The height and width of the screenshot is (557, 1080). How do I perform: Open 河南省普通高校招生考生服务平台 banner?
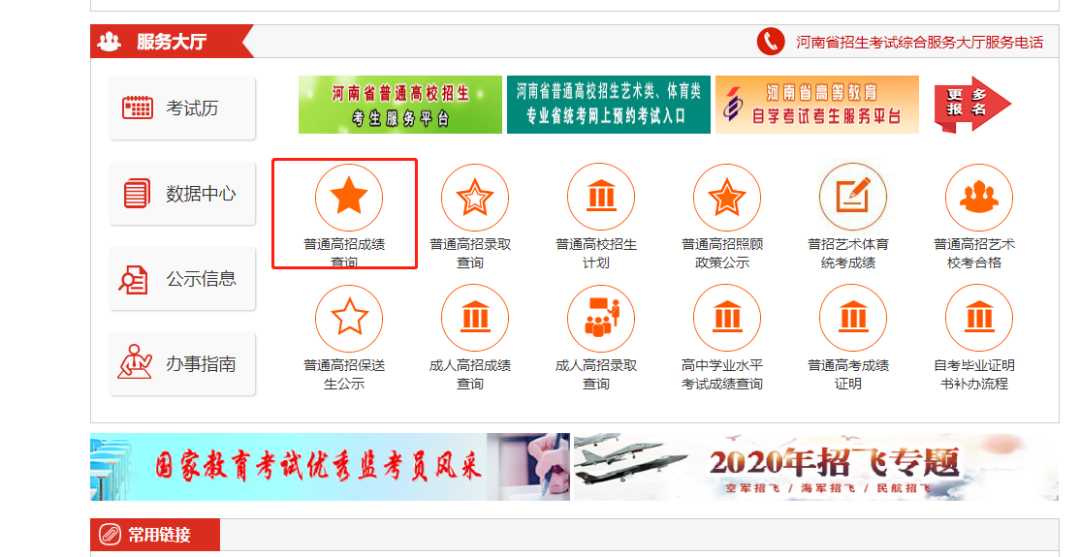click(400, 104)
